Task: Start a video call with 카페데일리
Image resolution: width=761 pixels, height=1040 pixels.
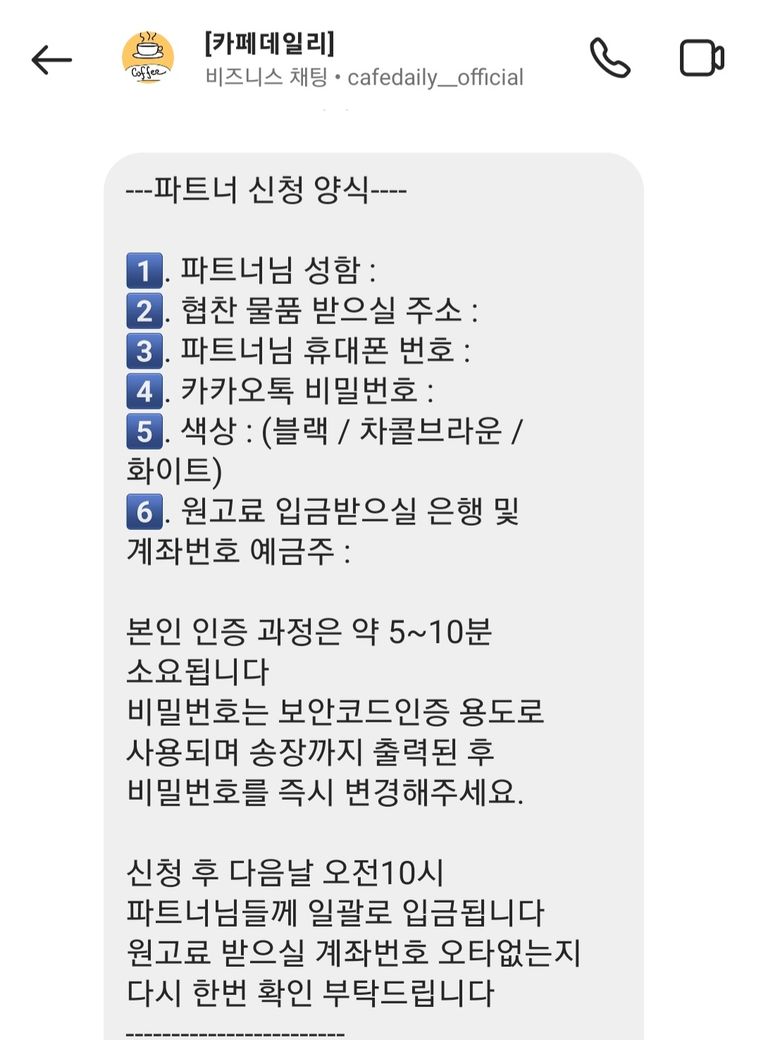Action: (702, 58)
